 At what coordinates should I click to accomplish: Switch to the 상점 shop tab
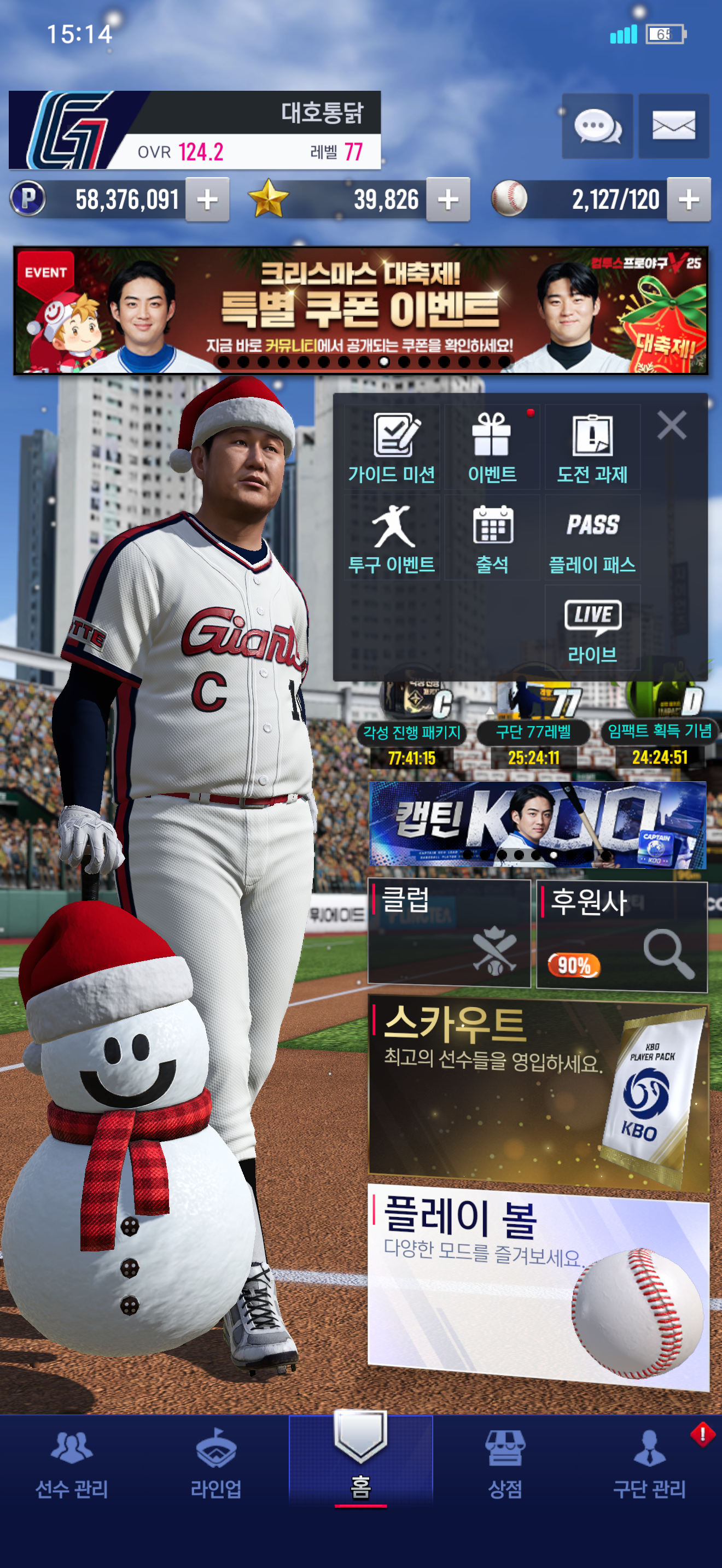(505, 1464)
